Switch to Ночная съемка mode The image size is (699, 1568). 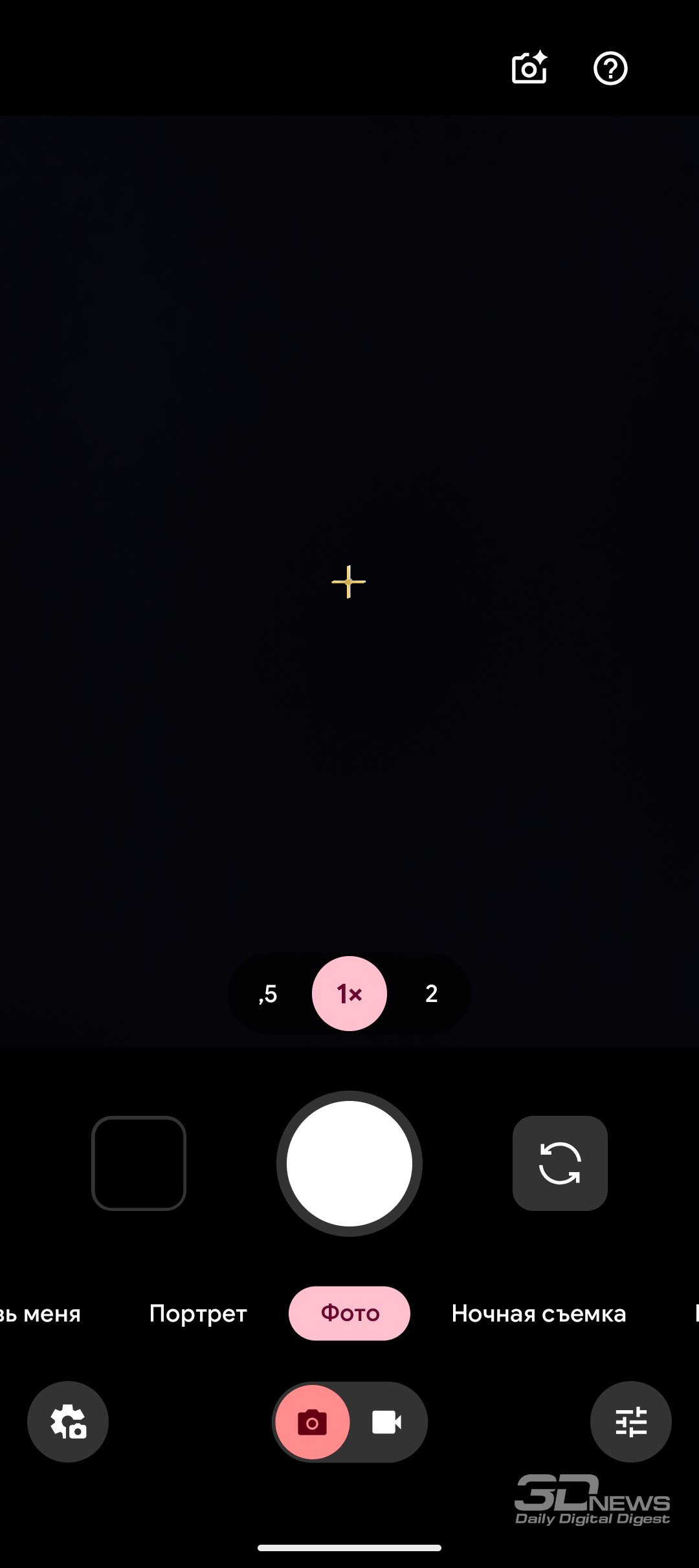[538, 1314]
